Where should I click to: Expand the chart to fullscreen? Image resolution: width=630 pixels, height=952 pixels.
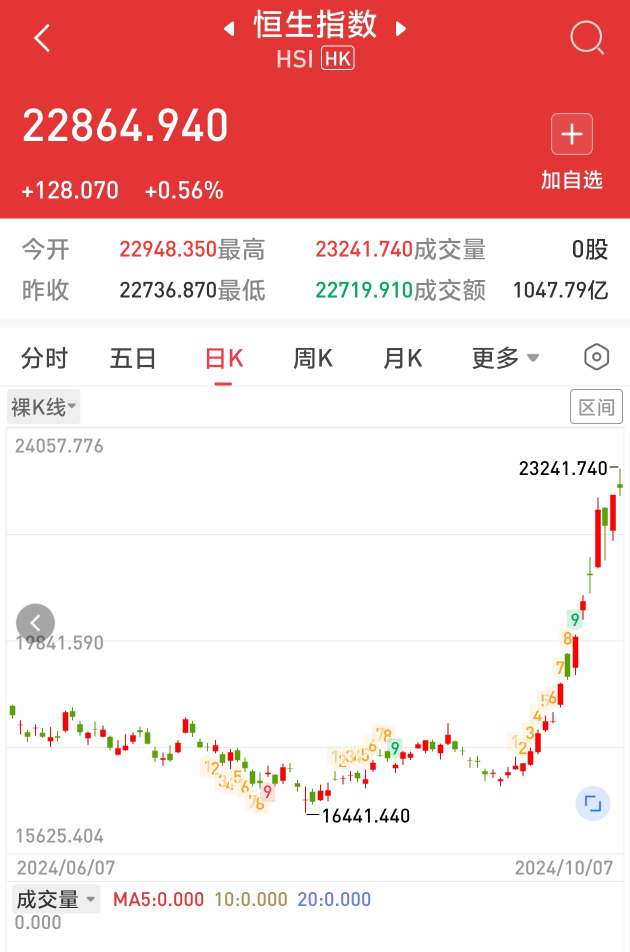591,803
